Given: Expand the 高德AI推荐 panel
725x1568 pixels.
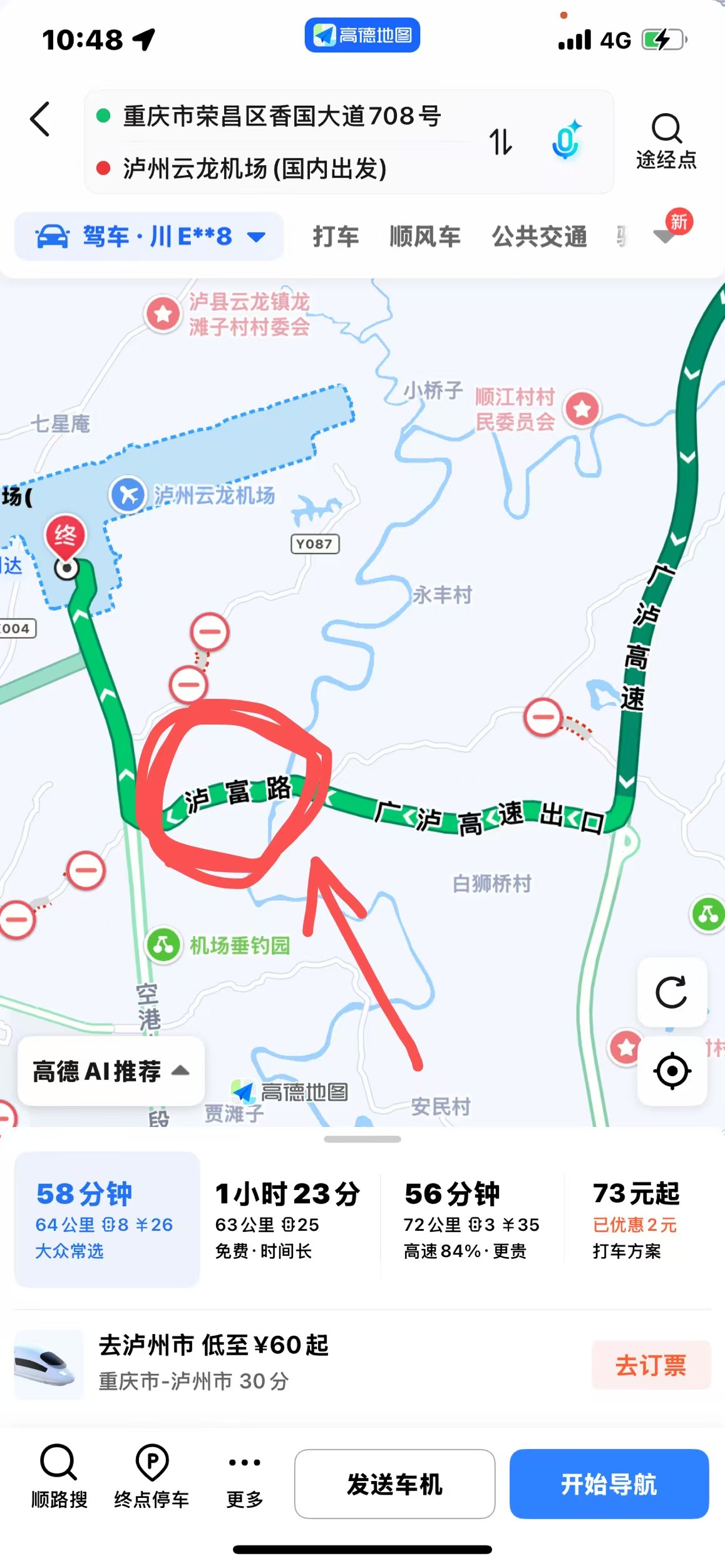Looking at the screenshot, I should coord(111,1071).
